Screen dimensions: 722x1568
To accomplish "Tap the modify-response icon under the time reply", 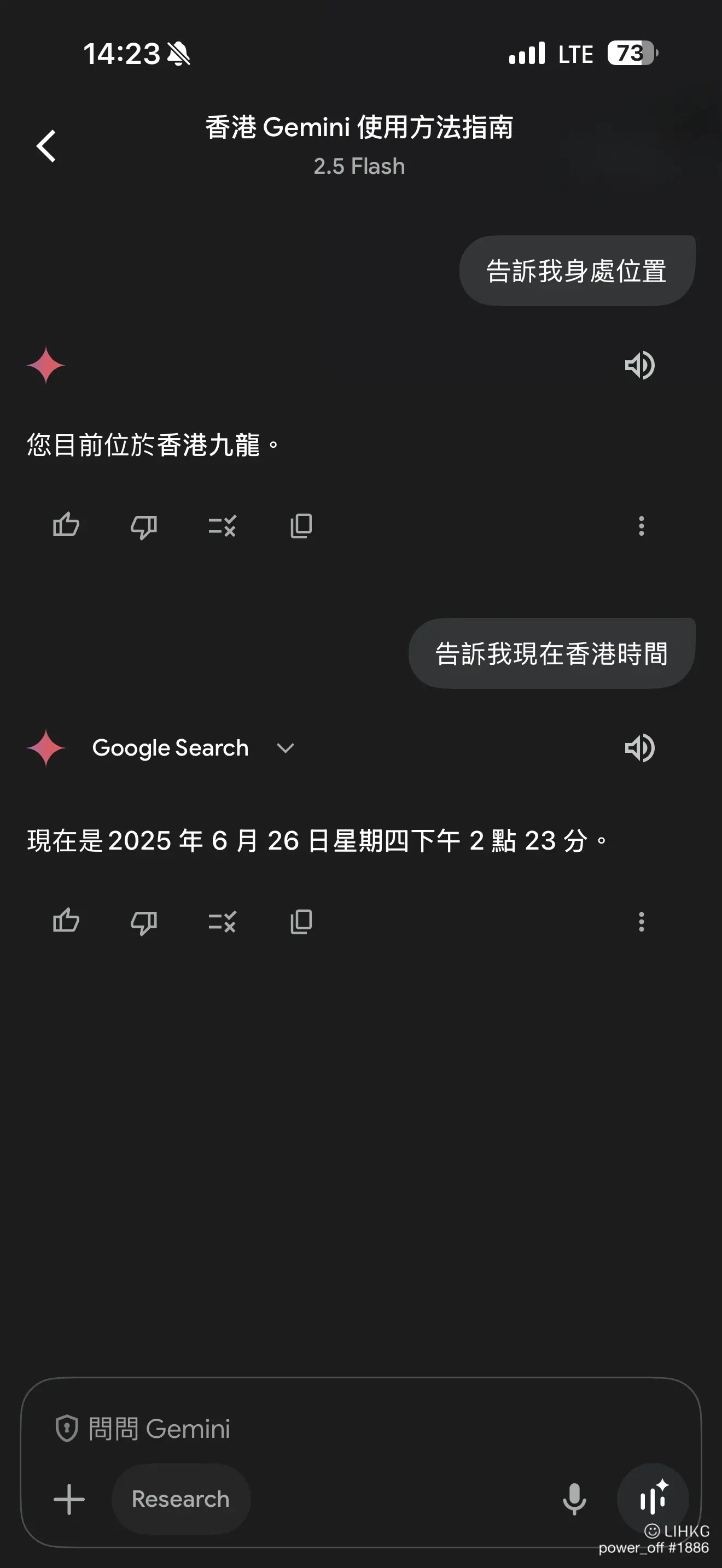I will tap(222, 922).
